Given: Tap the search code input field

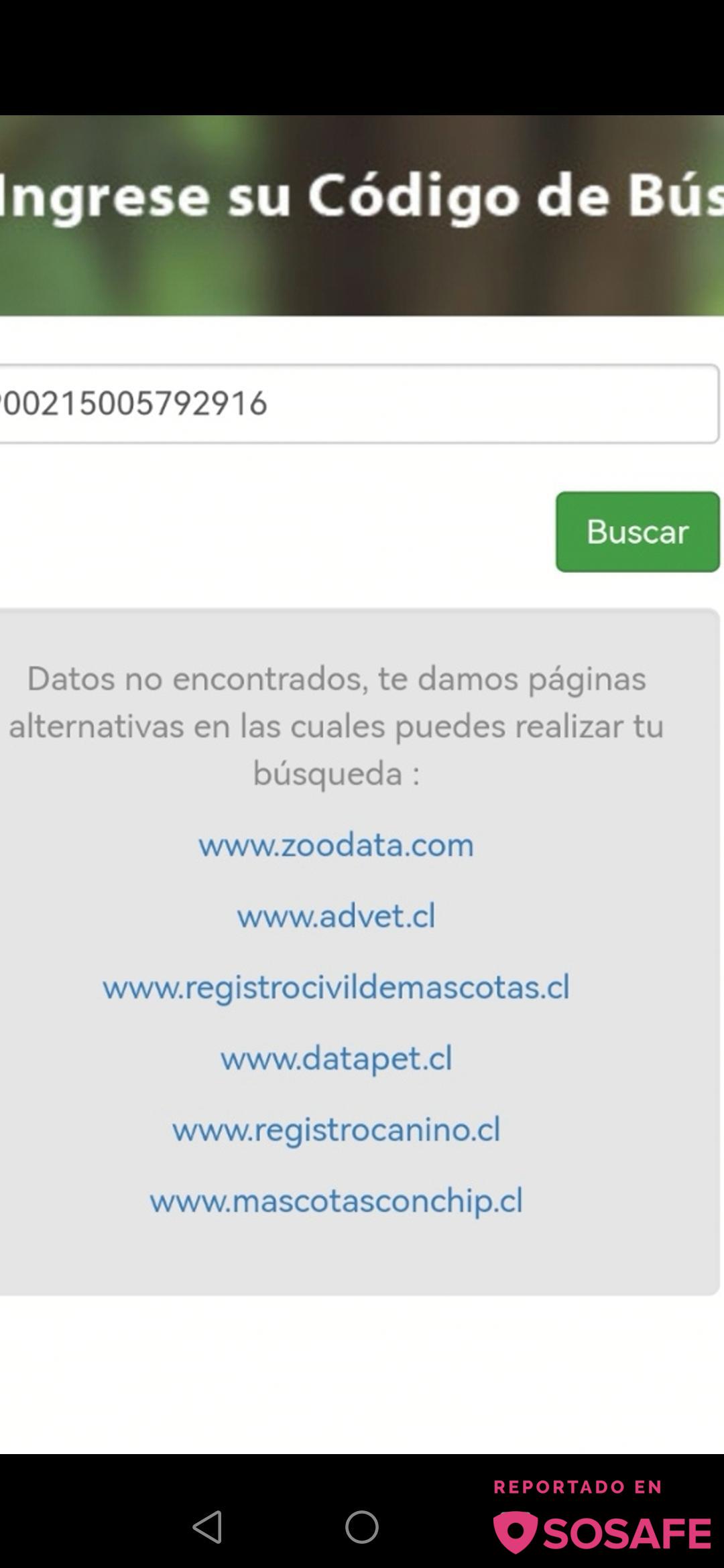Looking at the screenshot, I should tap(355, 404).
